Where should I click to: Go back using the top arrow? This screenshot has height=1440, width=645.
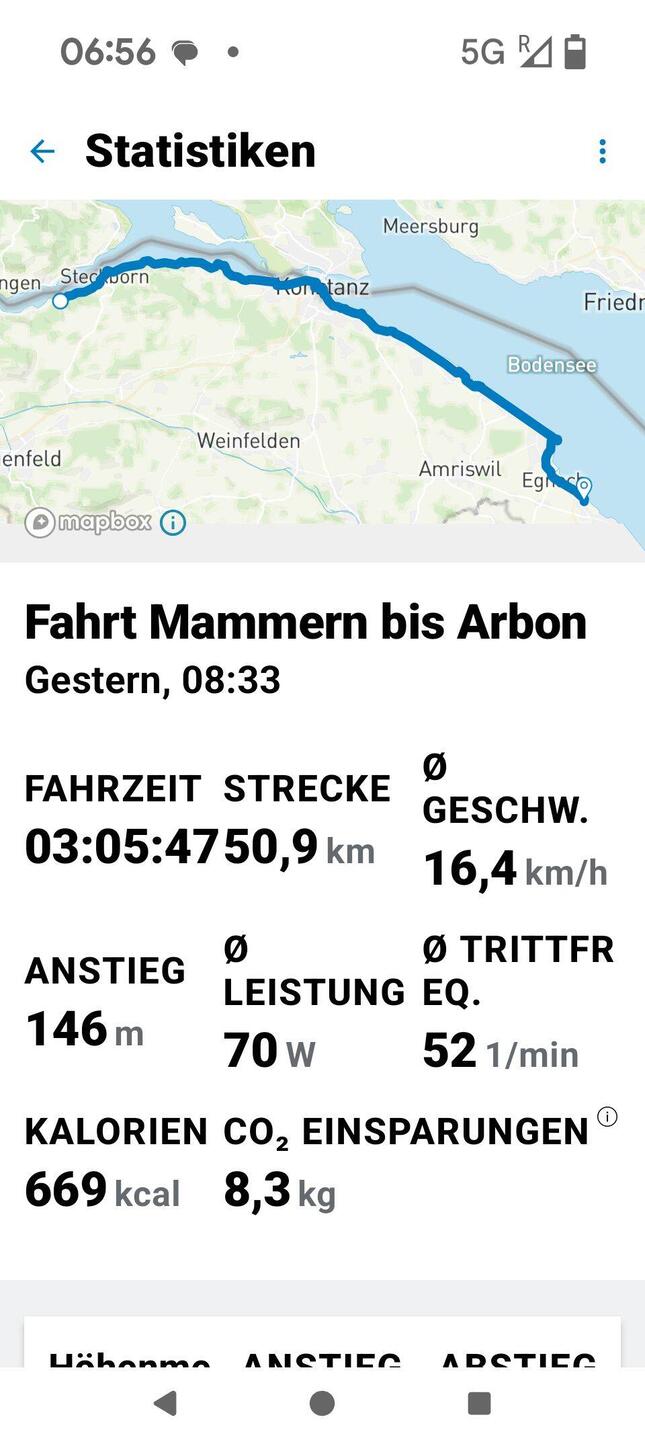(42, 151)
